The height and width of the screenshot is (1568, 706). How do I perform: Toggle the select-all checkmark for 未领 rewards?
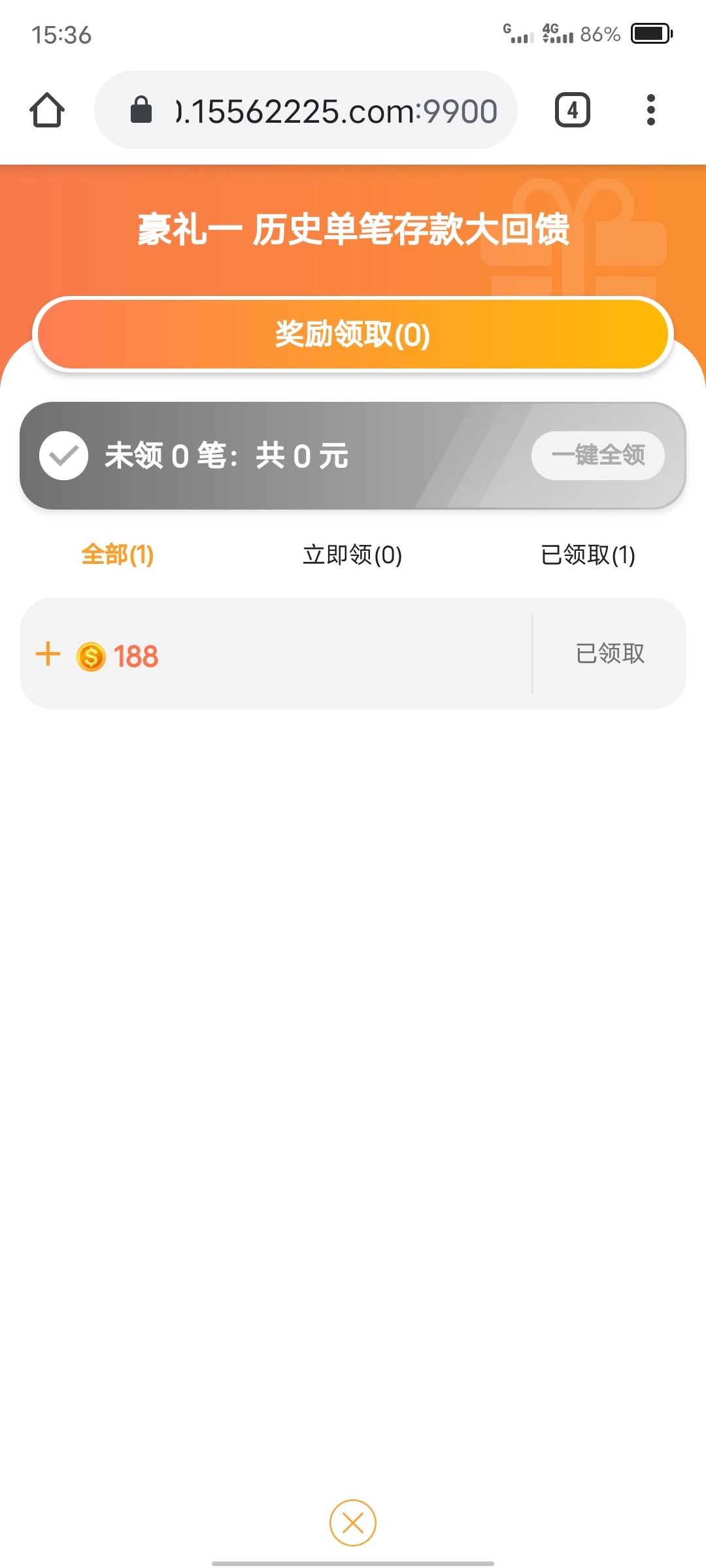(63, 455)
